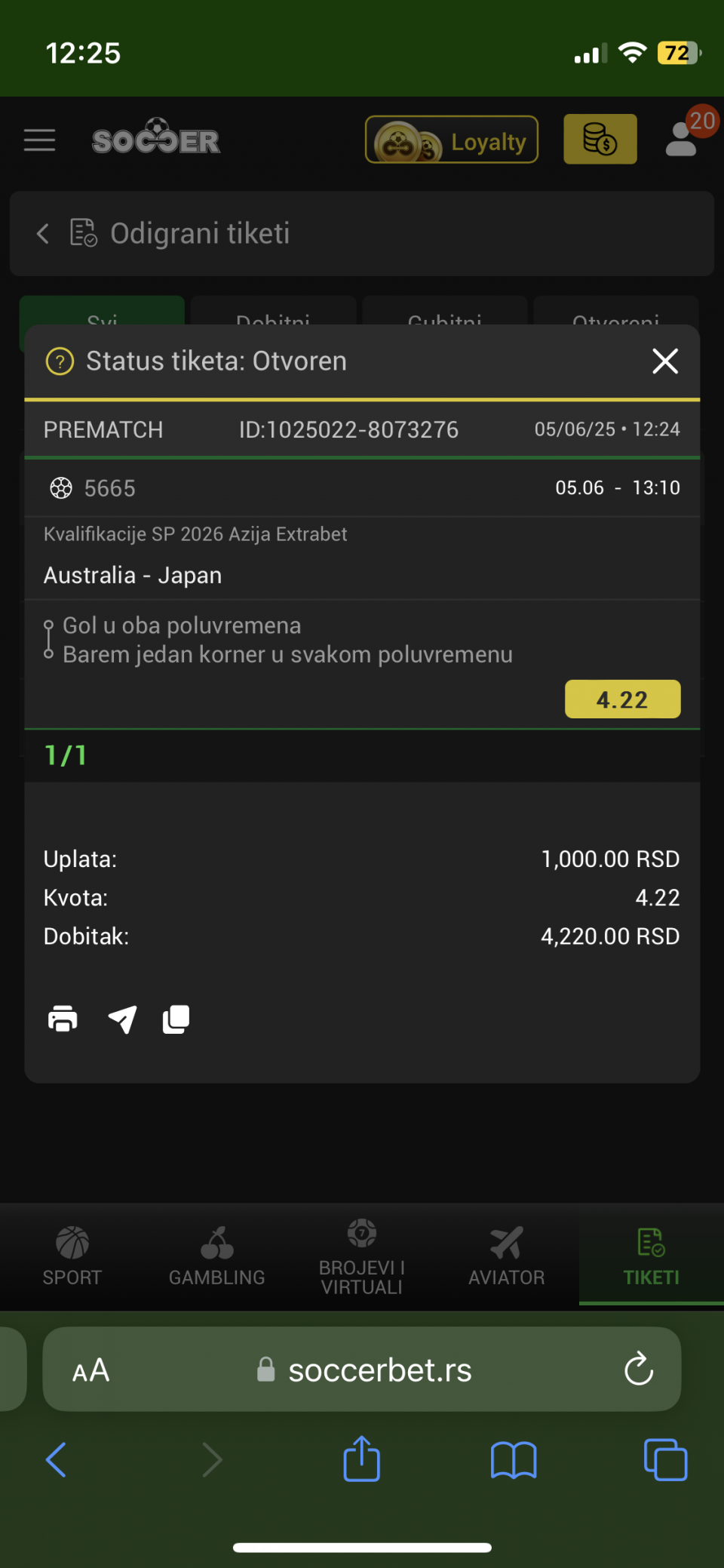Close the ticket status dialog
This screenshot has height=1568, width=724.
[665, 361]
